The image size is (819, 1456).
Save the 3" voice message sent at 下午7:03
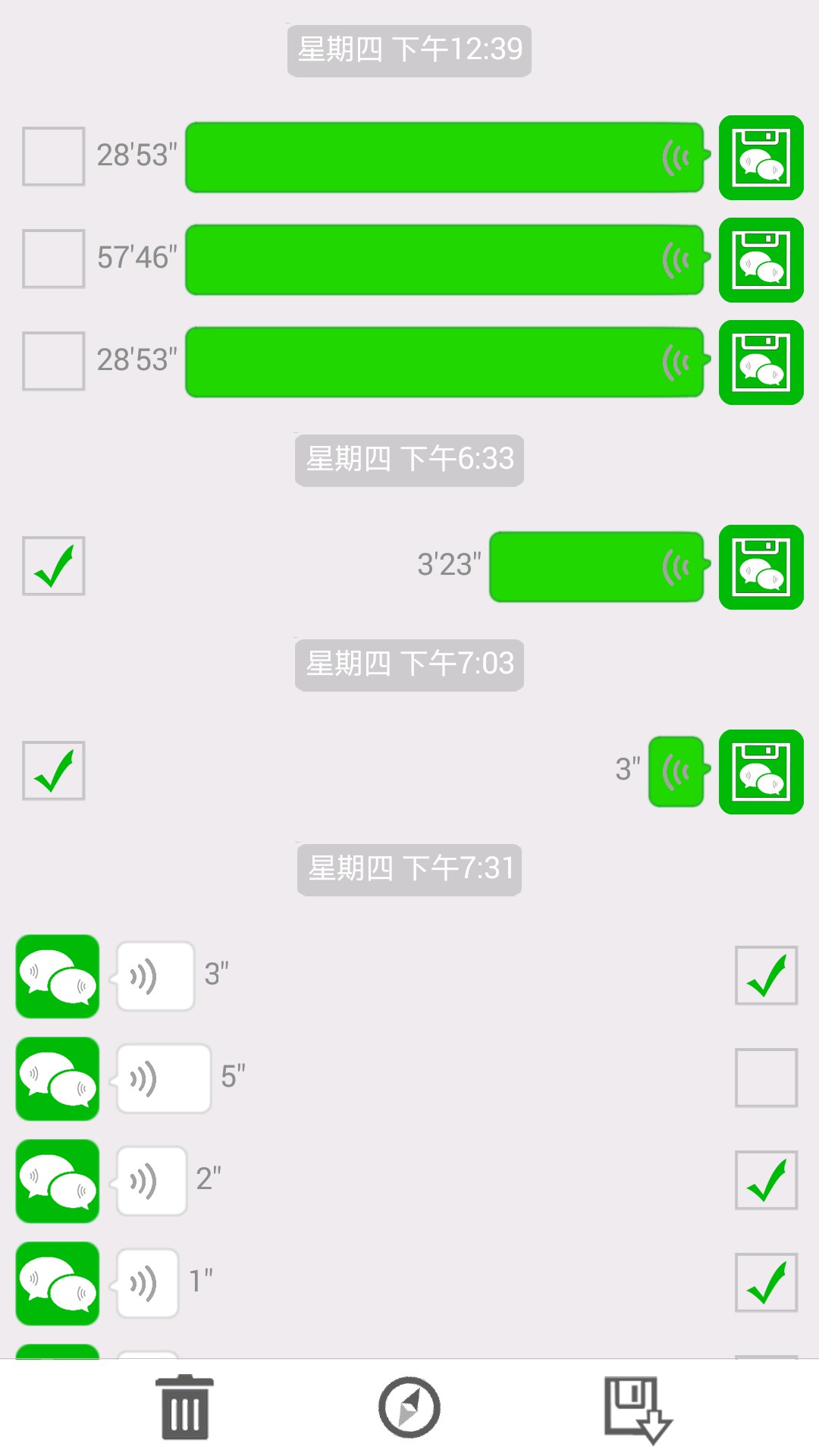761,772
